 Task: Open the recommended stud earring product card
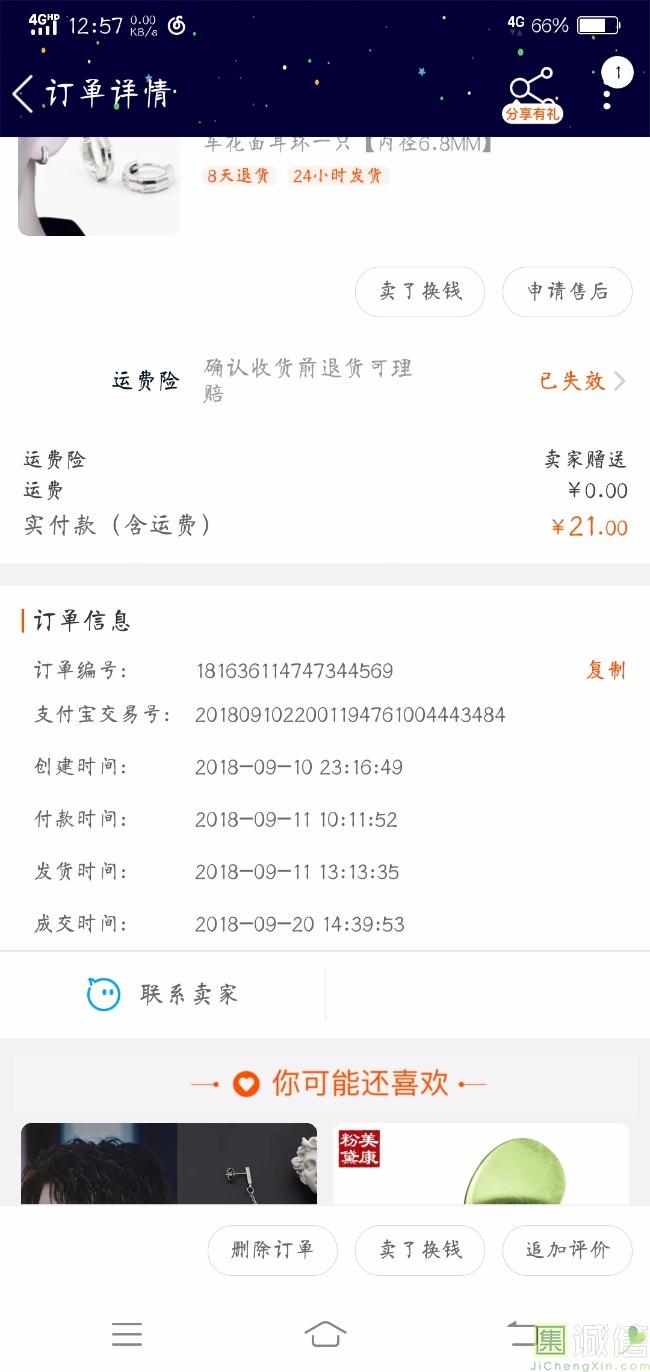pos(169,1164)
